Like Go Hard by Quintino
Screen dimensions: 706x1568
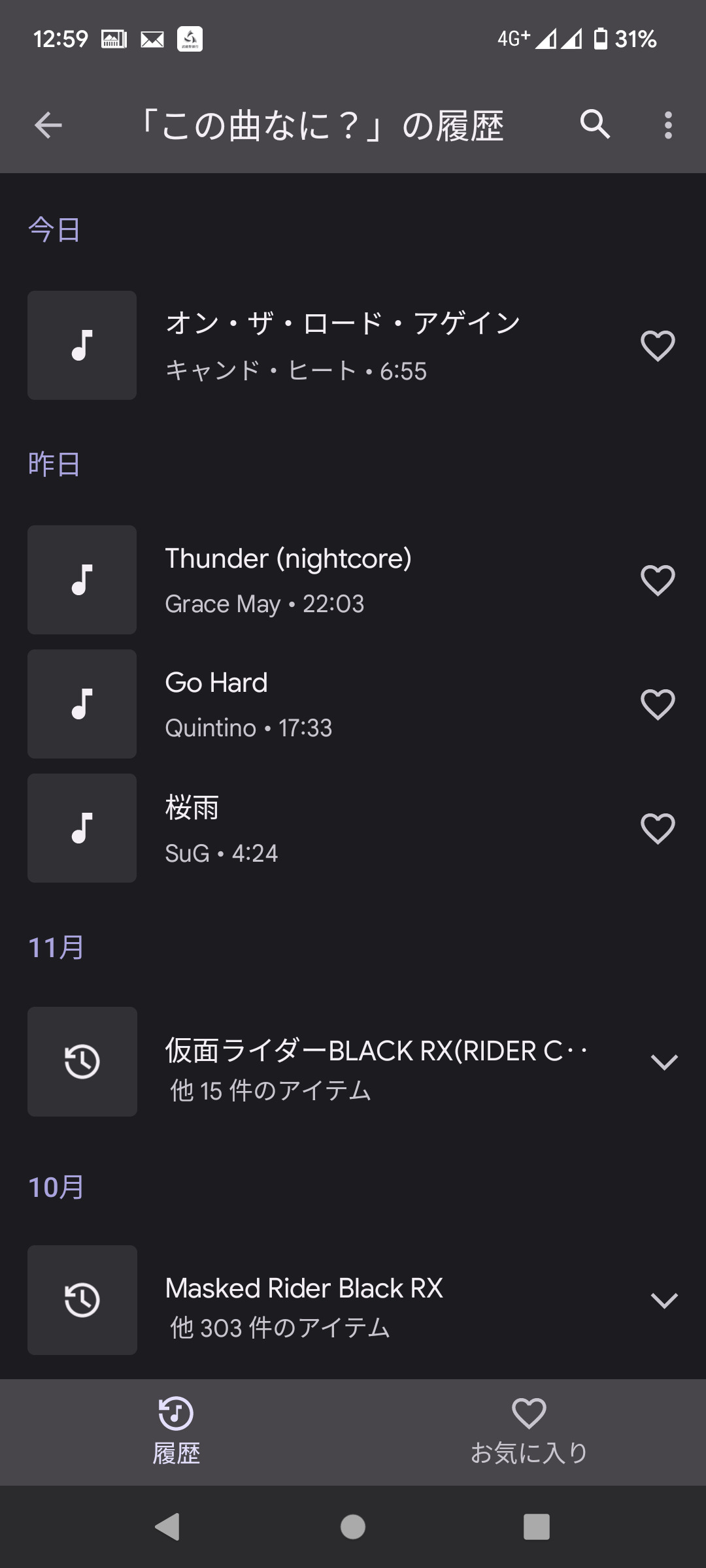pyautogui.click(x=657, y=704)
